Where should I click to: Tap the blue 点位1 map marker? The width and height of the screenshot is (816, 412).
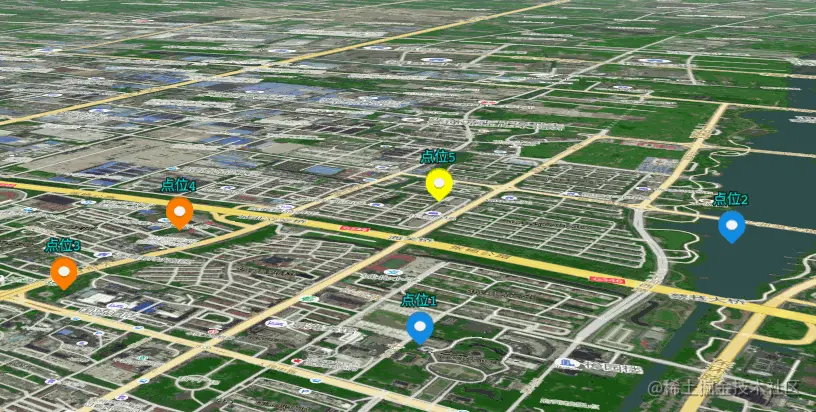click(x=420, y=326)
